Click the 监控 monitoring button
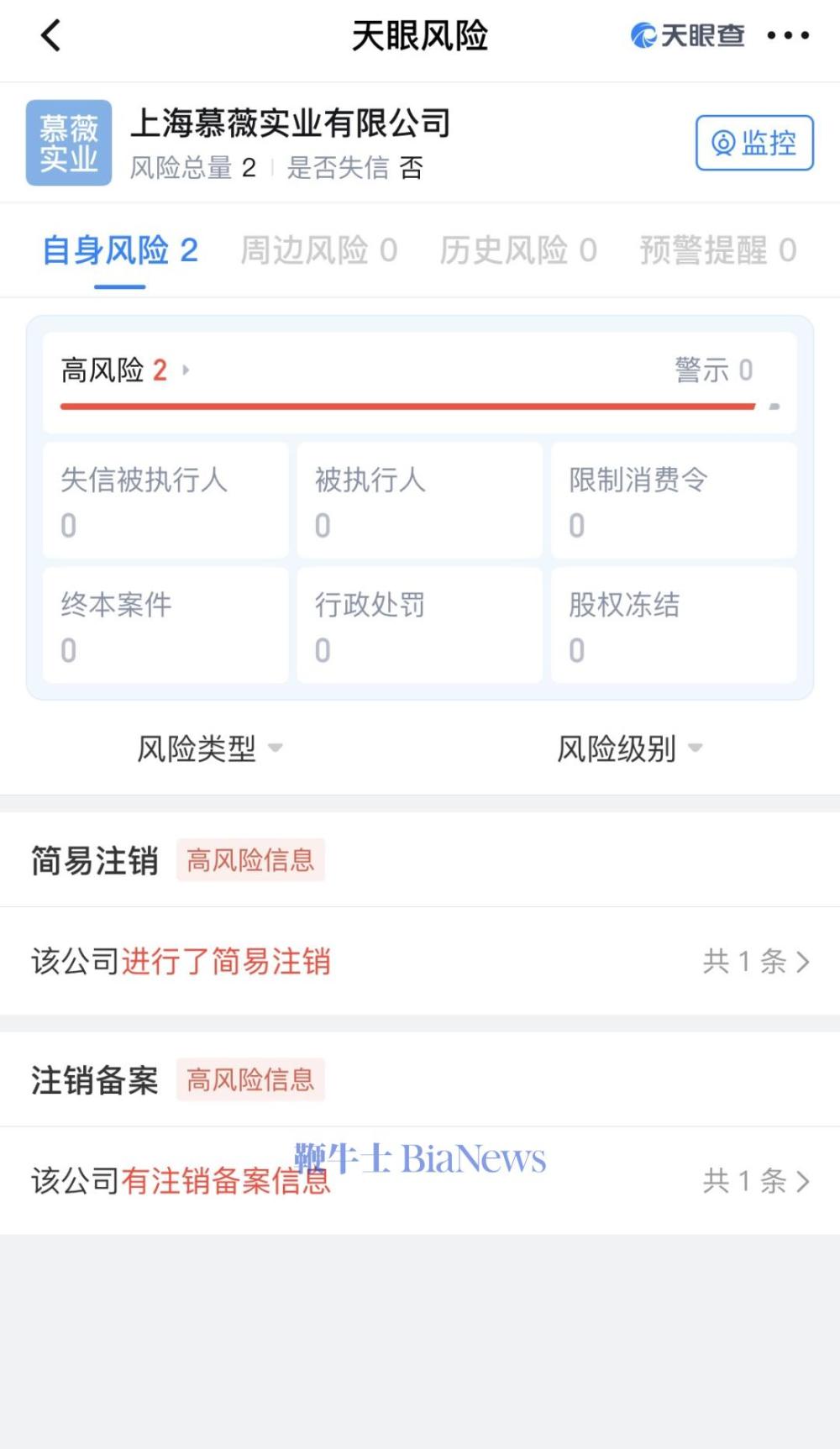 pyautogui.click(x=753, y=144)
